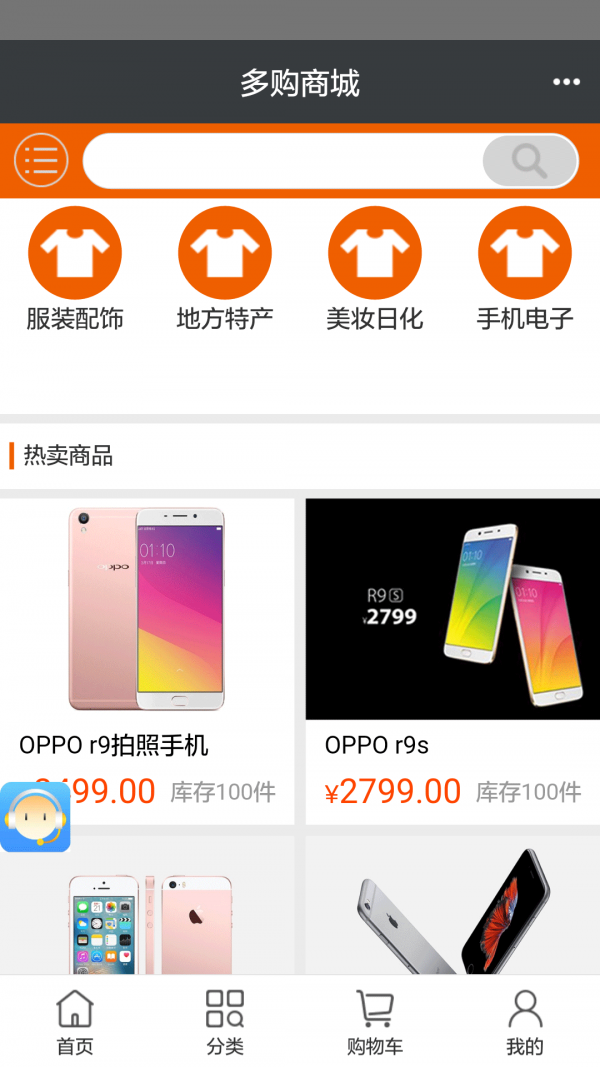Viewport: 600px width, 1067px height.
Task: Open the 地方特产 category
Action: tap(225, 270)
